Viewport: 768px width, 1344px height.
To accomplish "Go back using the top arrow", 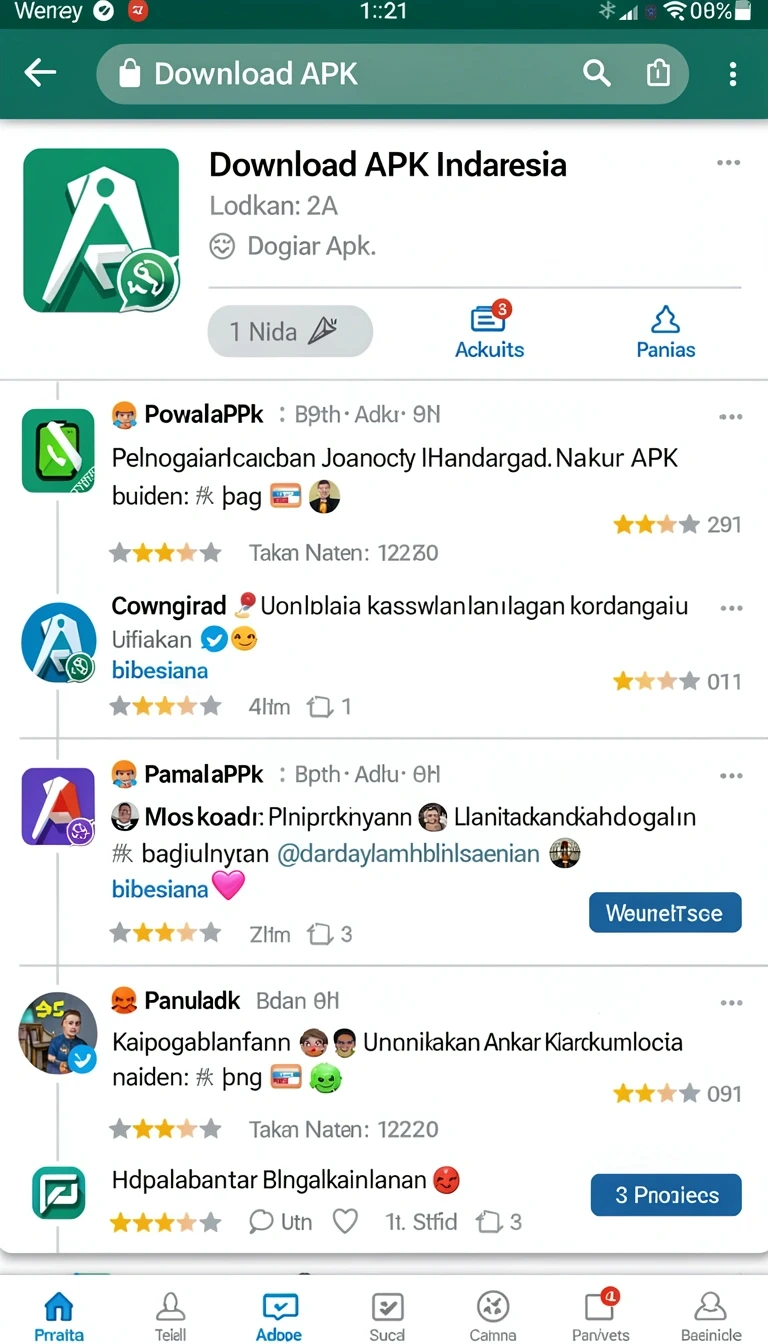I will pos(40,73).
